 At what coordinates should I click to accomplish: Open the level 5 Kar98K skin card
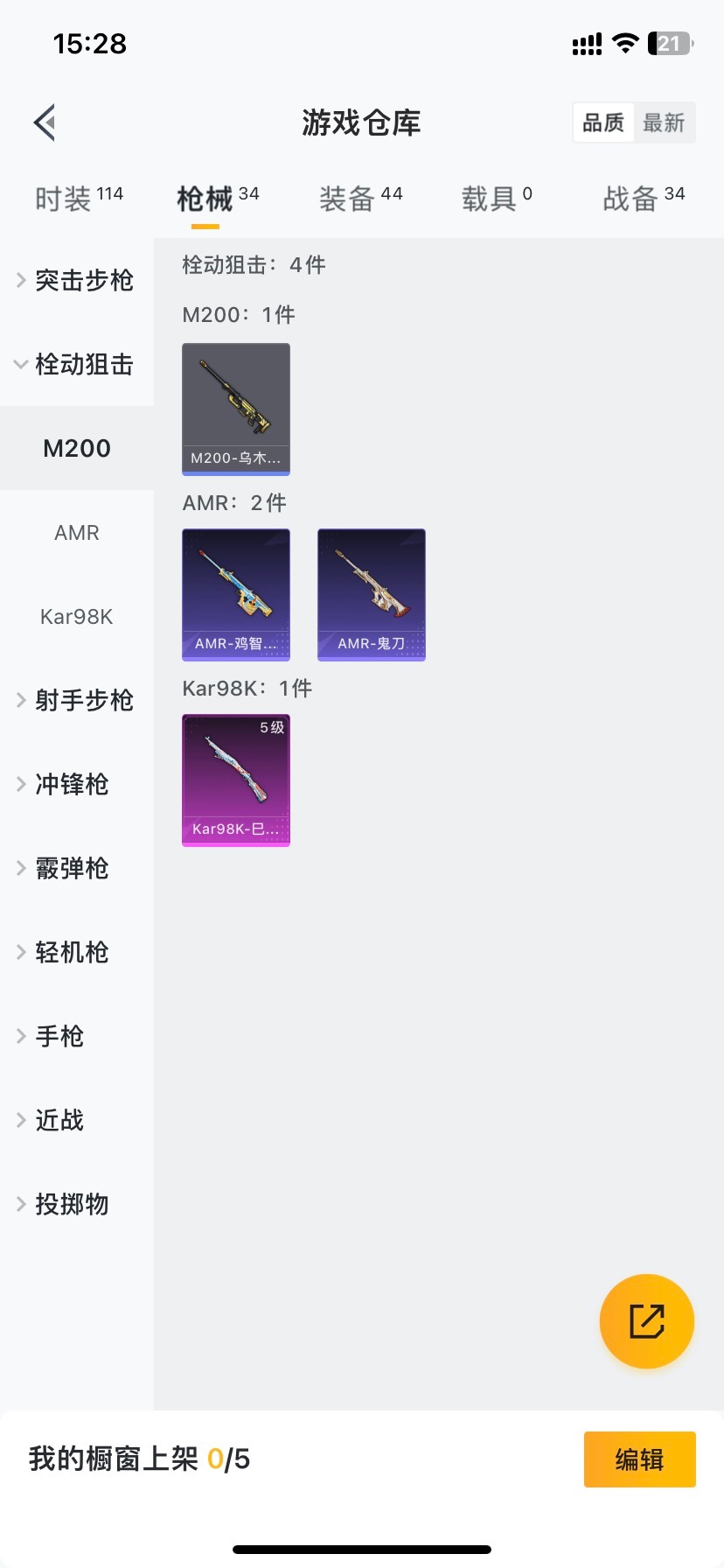pos(236,780)
